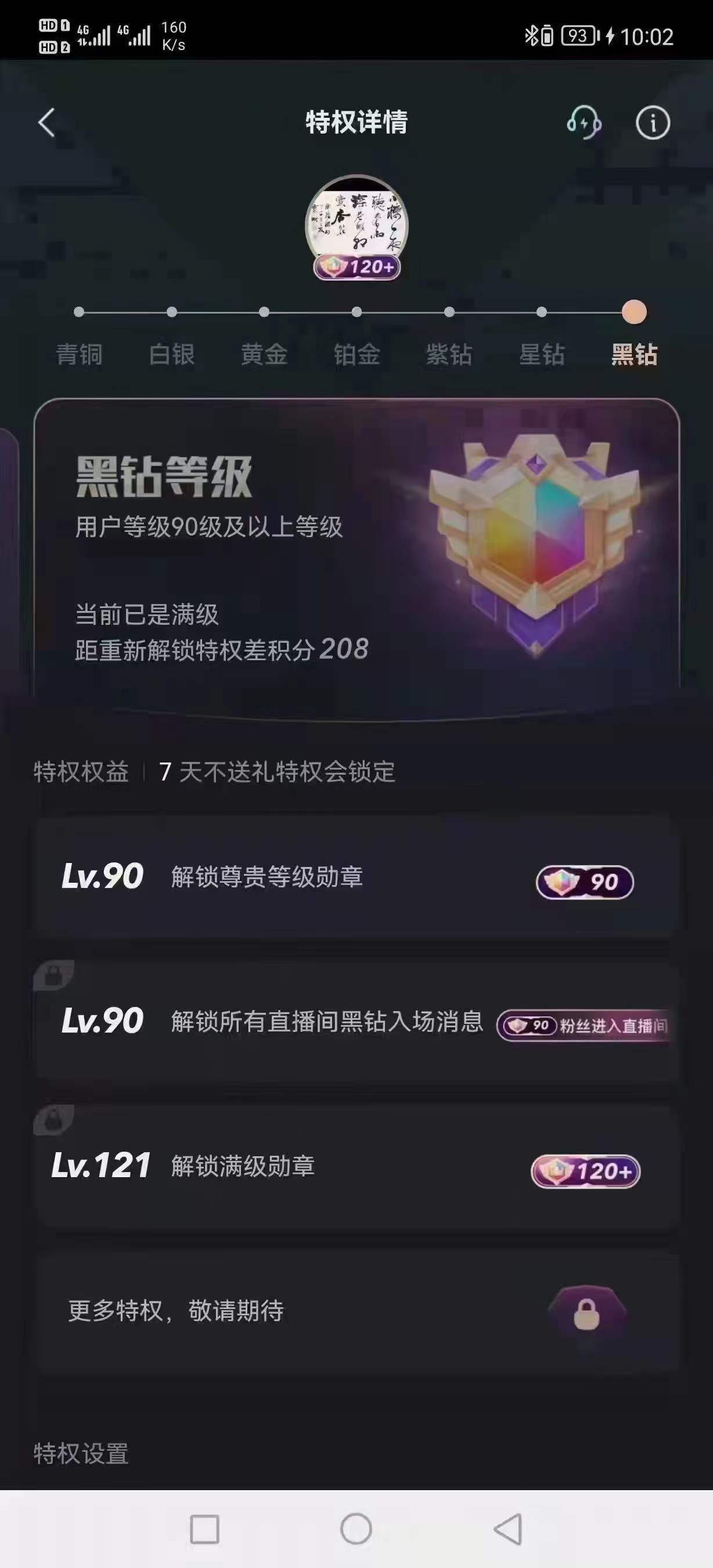The width and height of the screenshot is (713, 1568).
Task: Switch to the 白银 level tab
Action: 171,353
